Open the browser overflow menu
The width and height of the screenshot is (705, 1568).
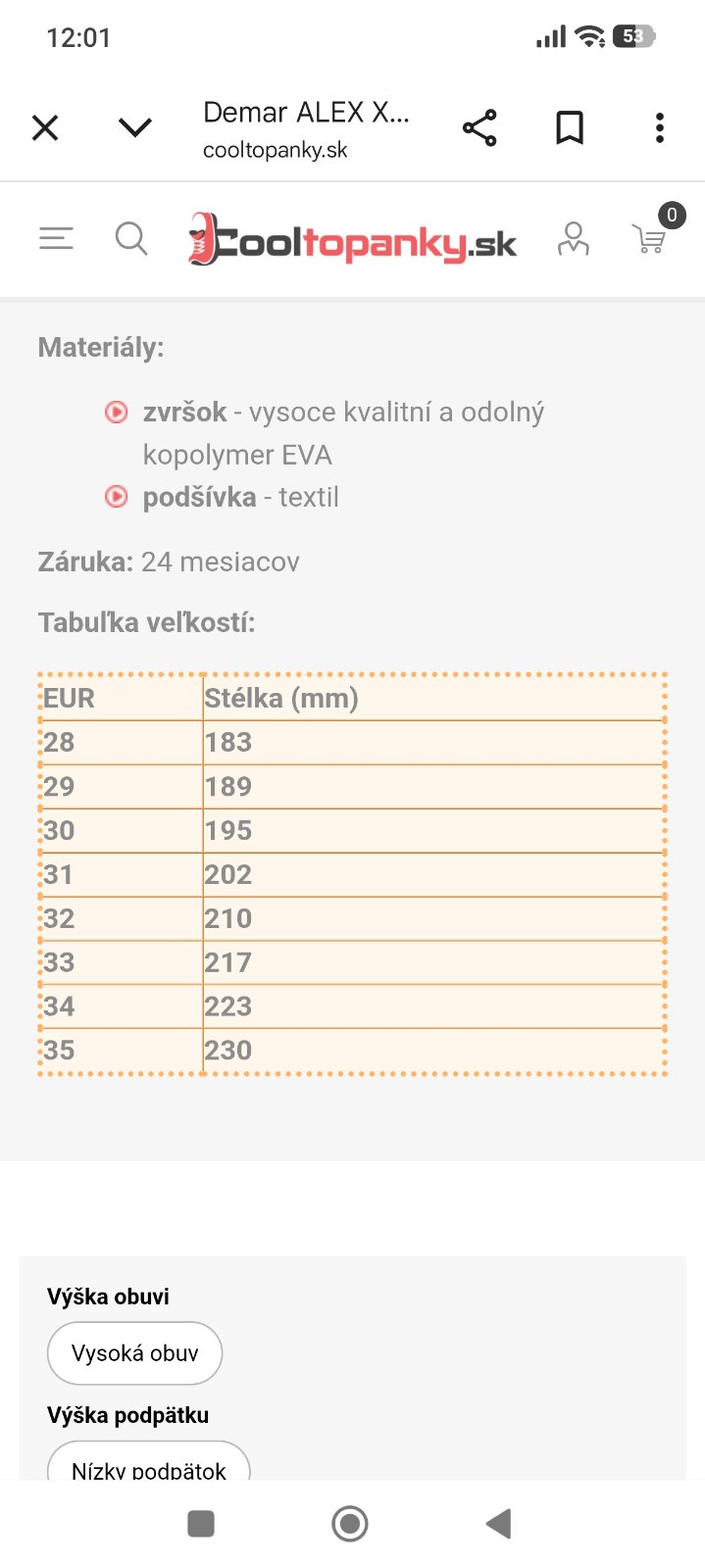pos(660,128)
